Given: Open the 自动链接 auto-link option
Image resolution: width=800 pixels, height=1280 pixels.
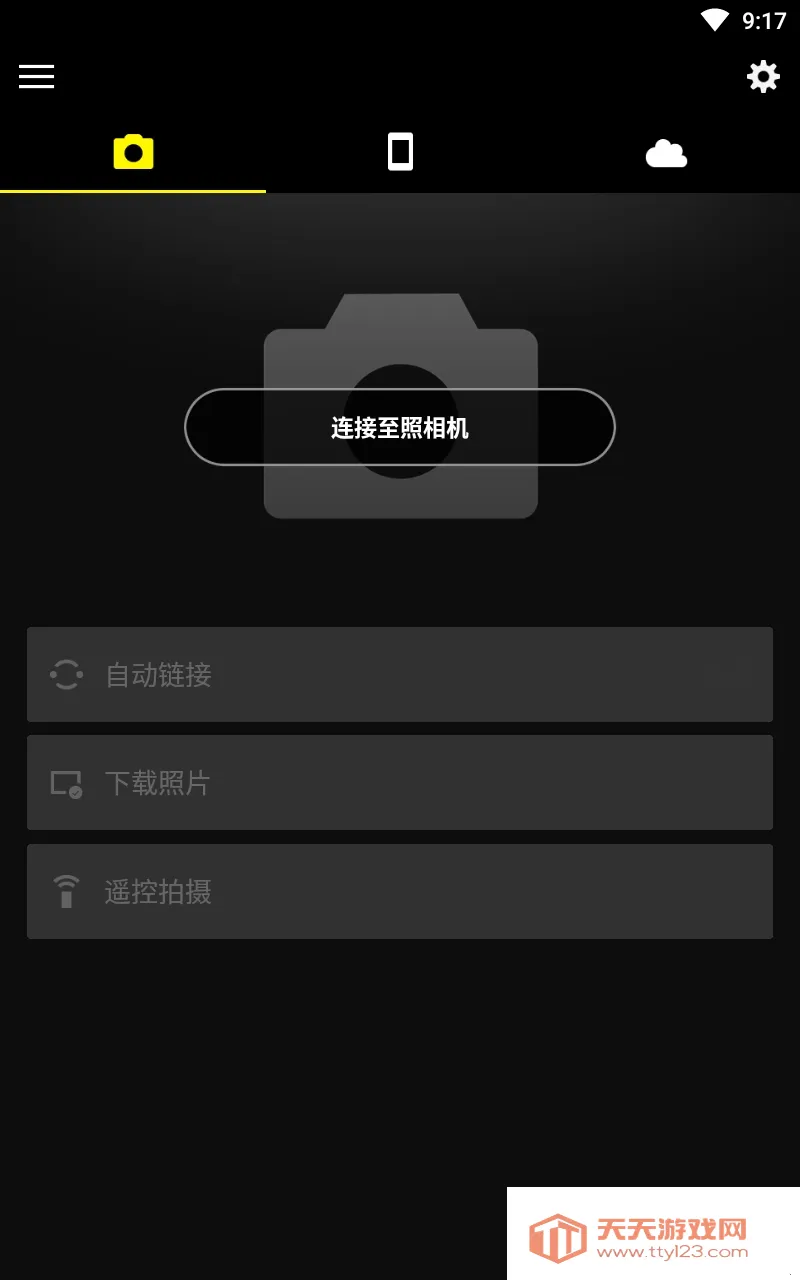Looking at the screenshot, I should click(400, 675).
